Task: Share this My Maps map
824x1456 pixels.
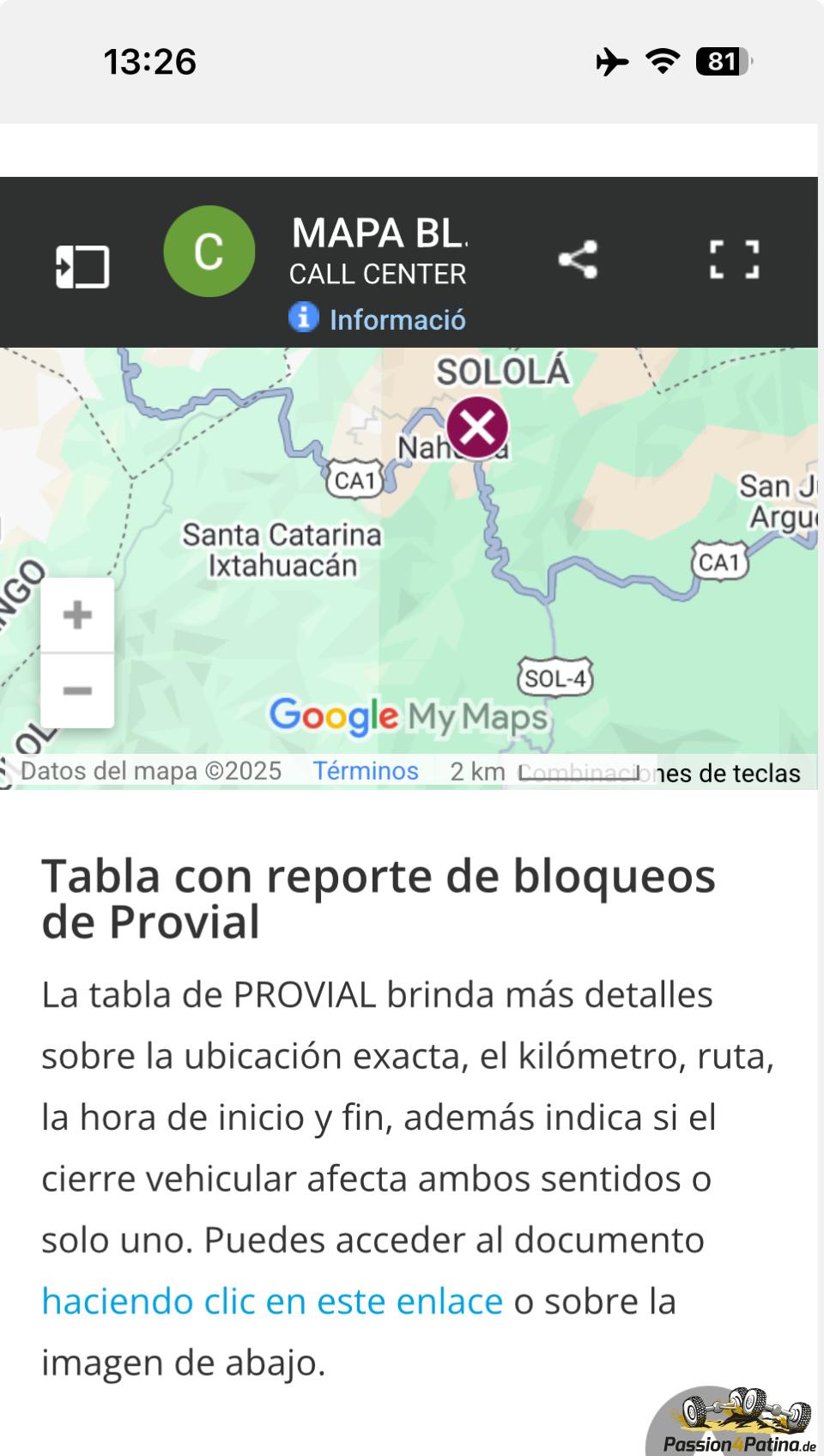Action: [x=579, y=259]
